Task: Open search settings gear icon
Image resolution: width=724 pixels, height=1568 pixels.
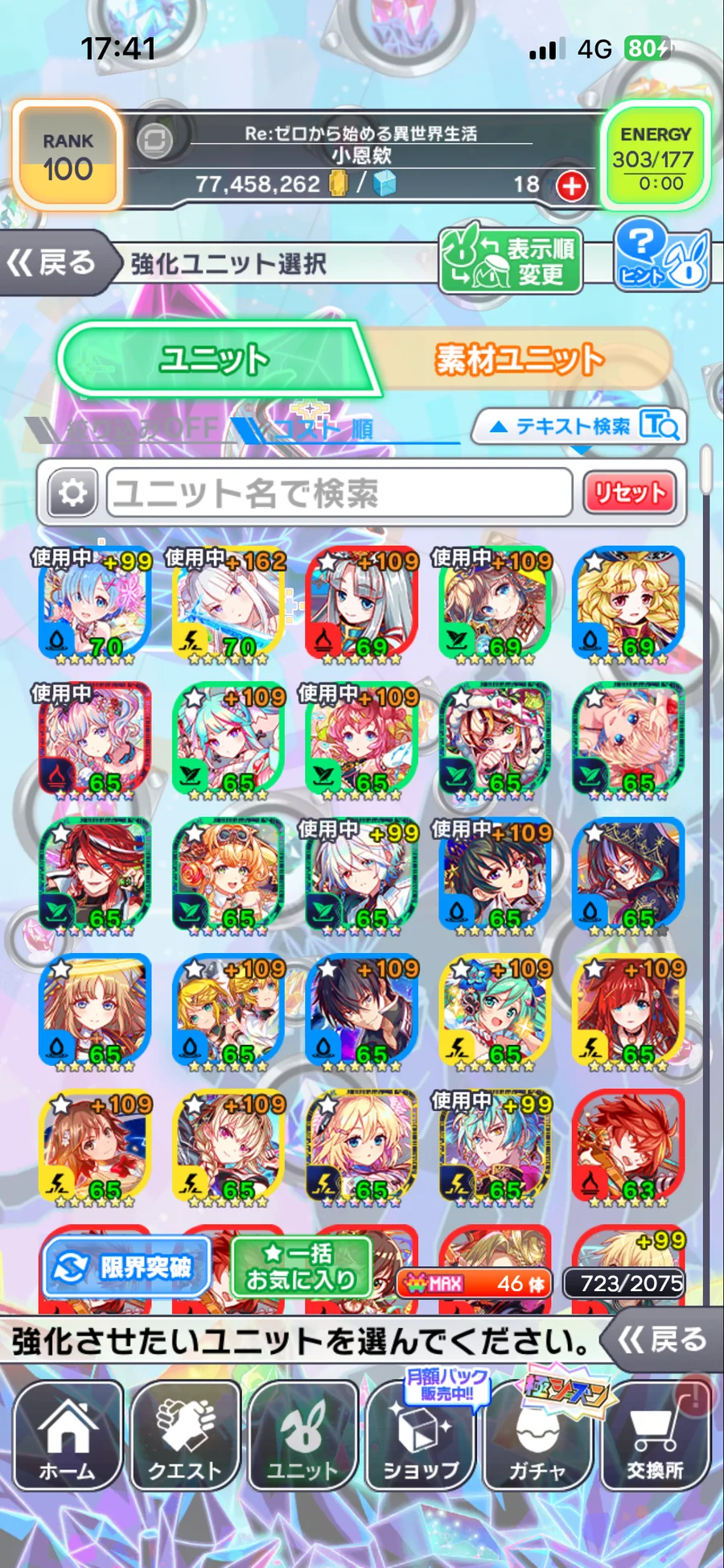Action: coord(72,493)
